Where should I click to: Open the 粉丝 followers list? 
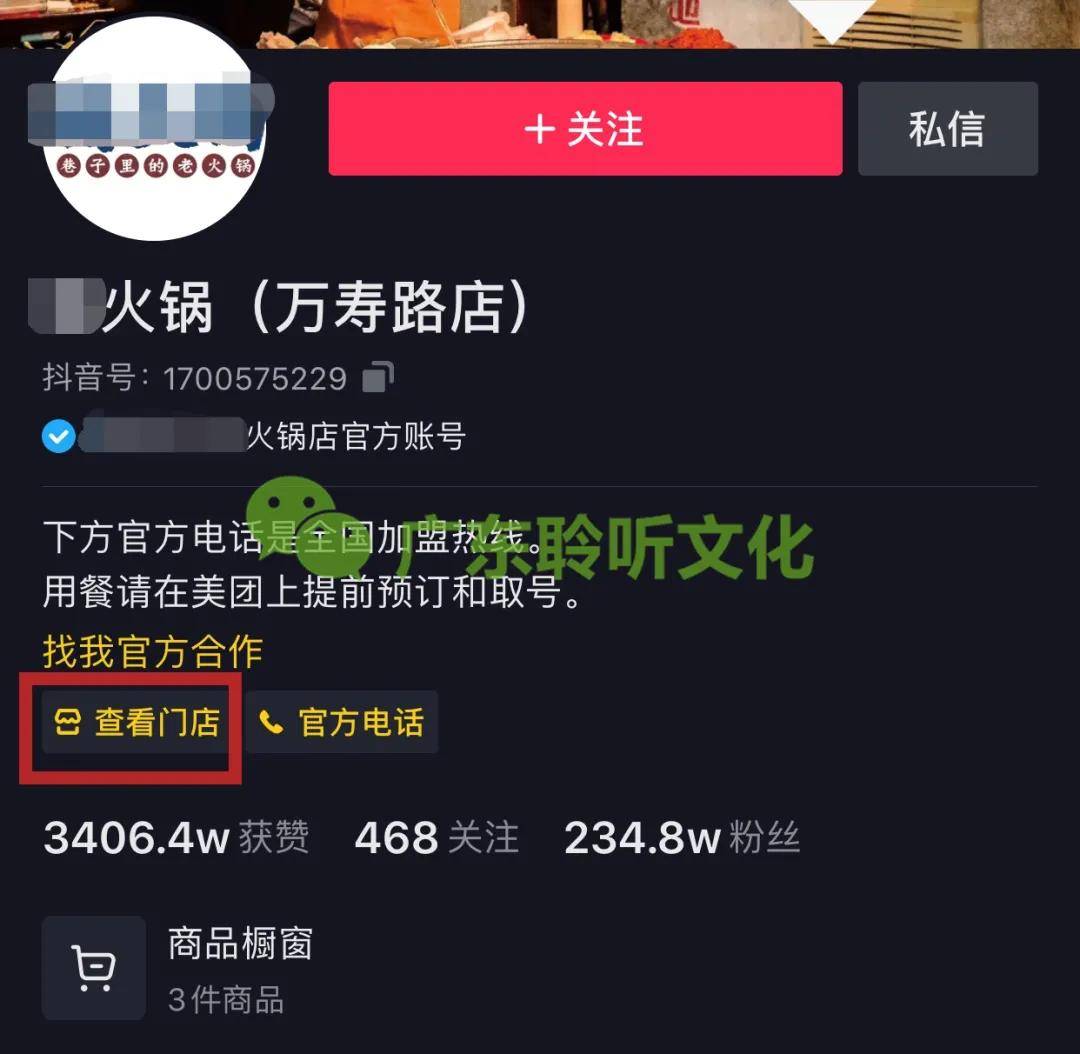pyautogui.click(x=682, y=838)
